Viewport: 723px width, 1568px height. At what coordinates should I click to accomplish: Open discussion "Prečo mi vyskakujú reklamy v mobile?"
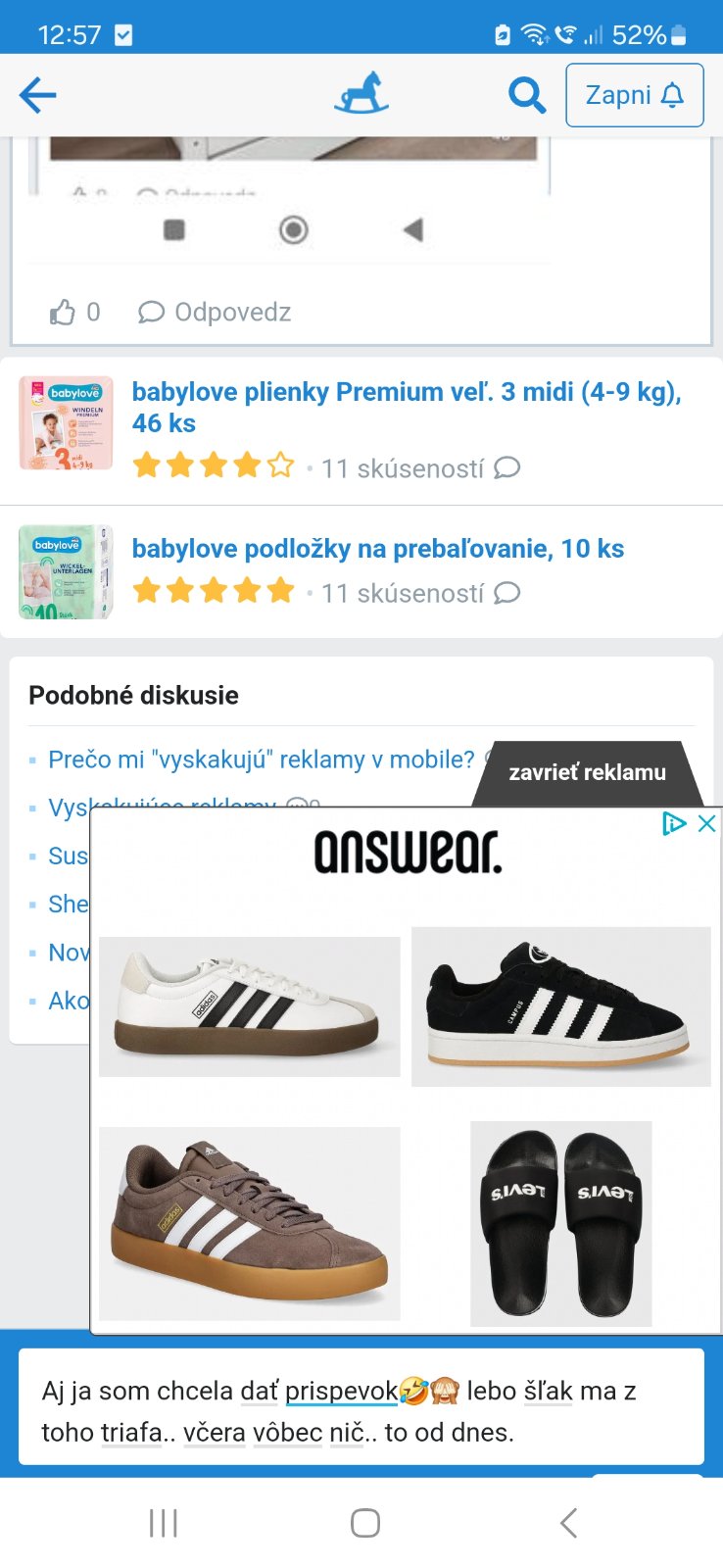click(261, 759)
